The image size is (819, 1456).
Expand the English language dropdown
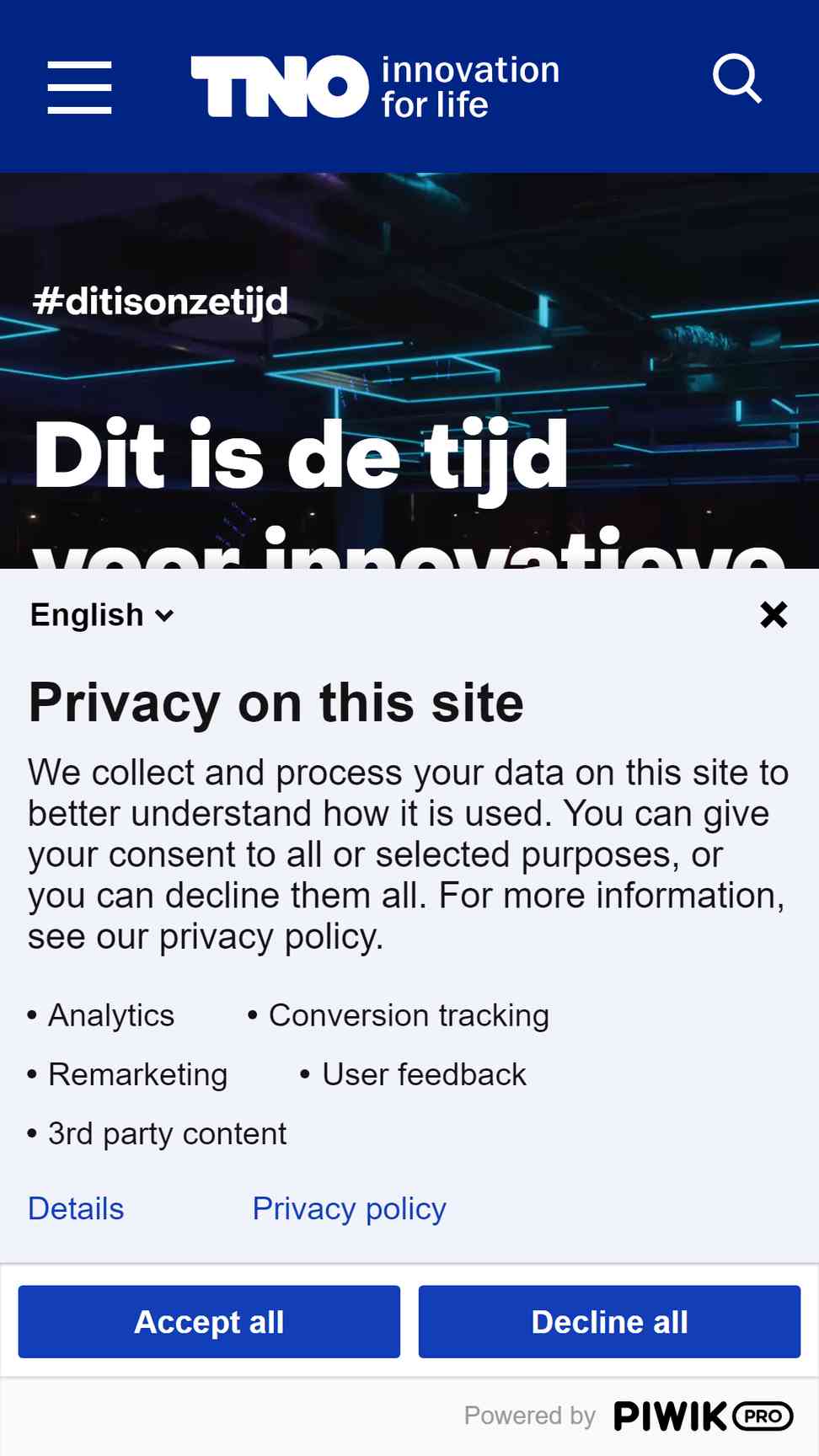102,615
